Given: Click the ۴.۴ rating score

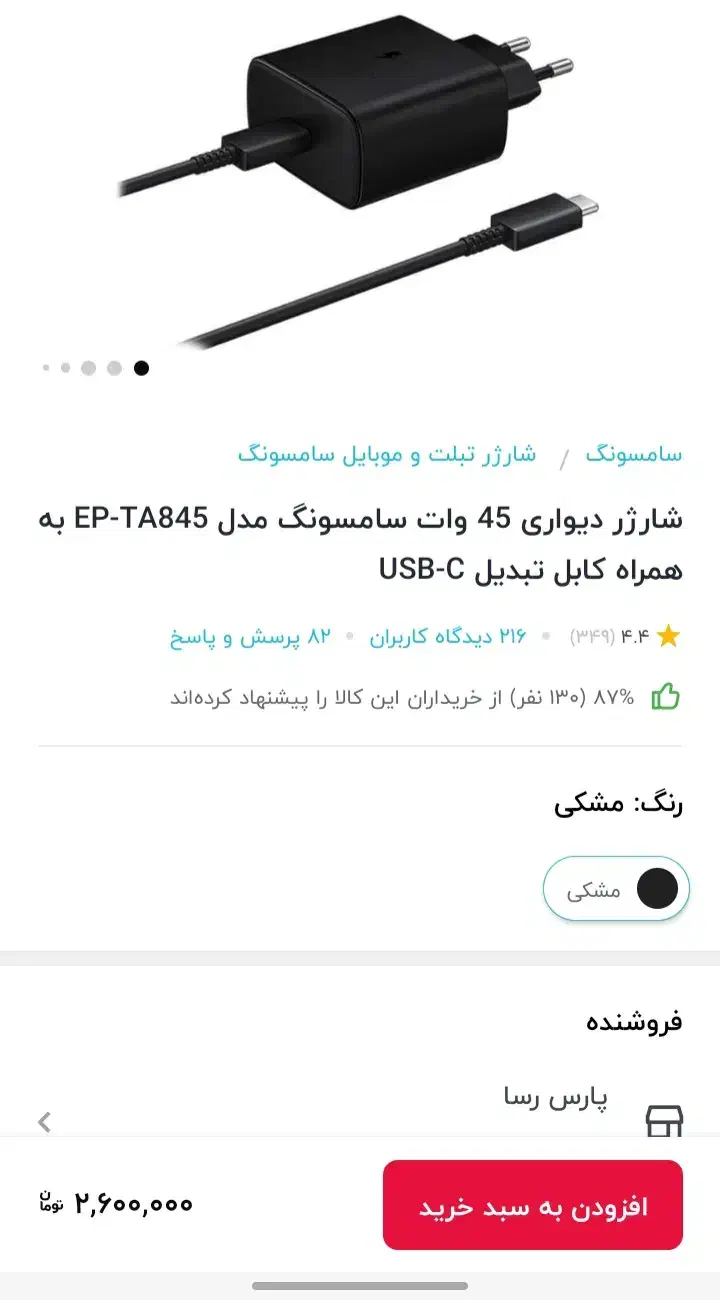Looking at the screenshot, I should [x=634, y=633].
